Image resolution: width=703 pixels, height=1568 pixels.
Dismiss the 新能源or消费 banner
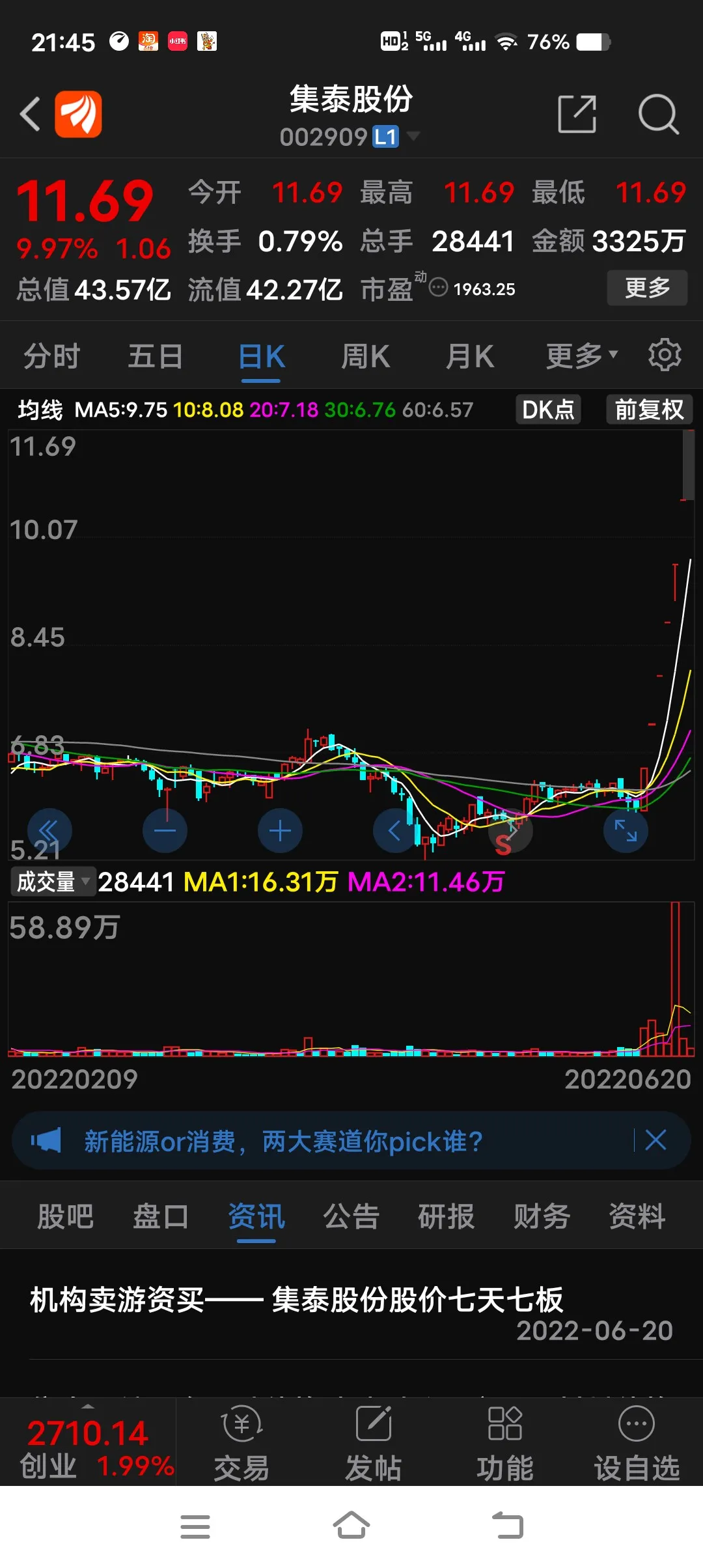(x=655, y=1140)
